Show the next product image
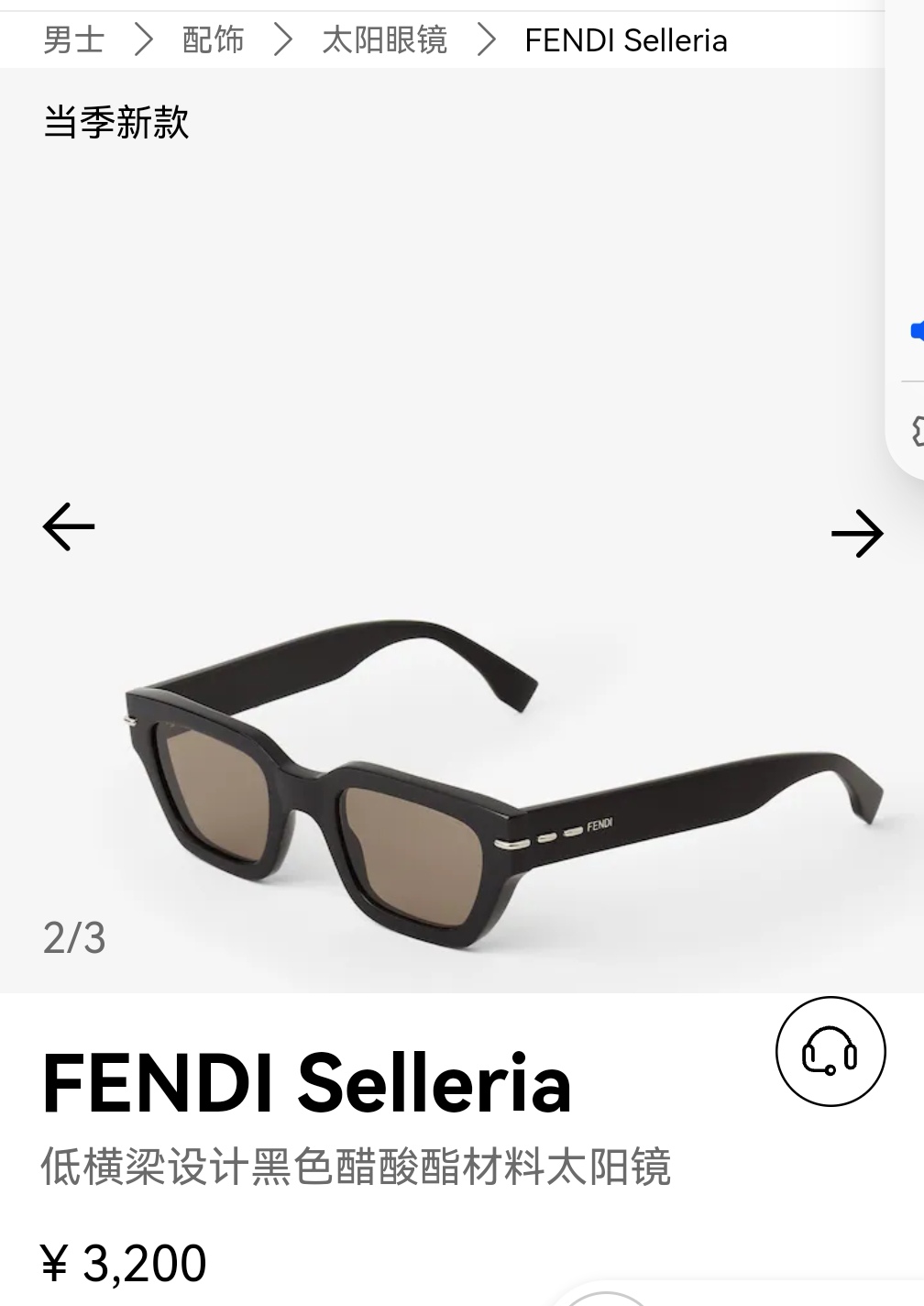 [857, 533]
